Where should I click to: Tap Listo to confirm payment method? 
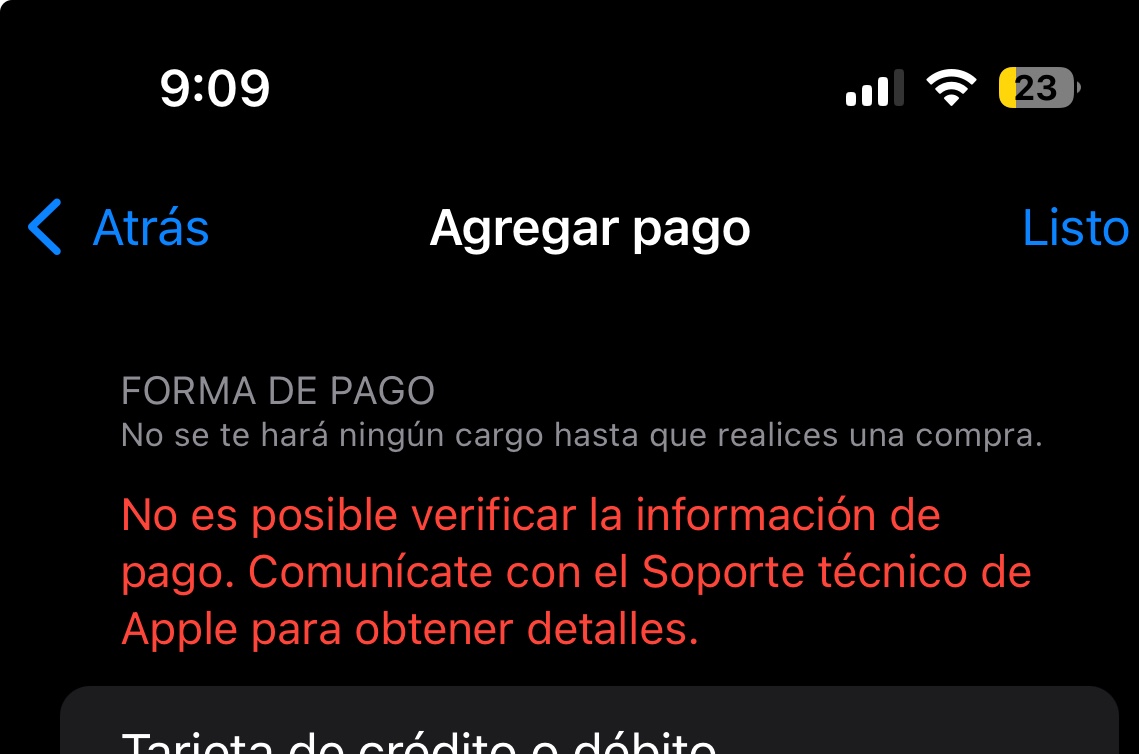tap(1075, 228)
